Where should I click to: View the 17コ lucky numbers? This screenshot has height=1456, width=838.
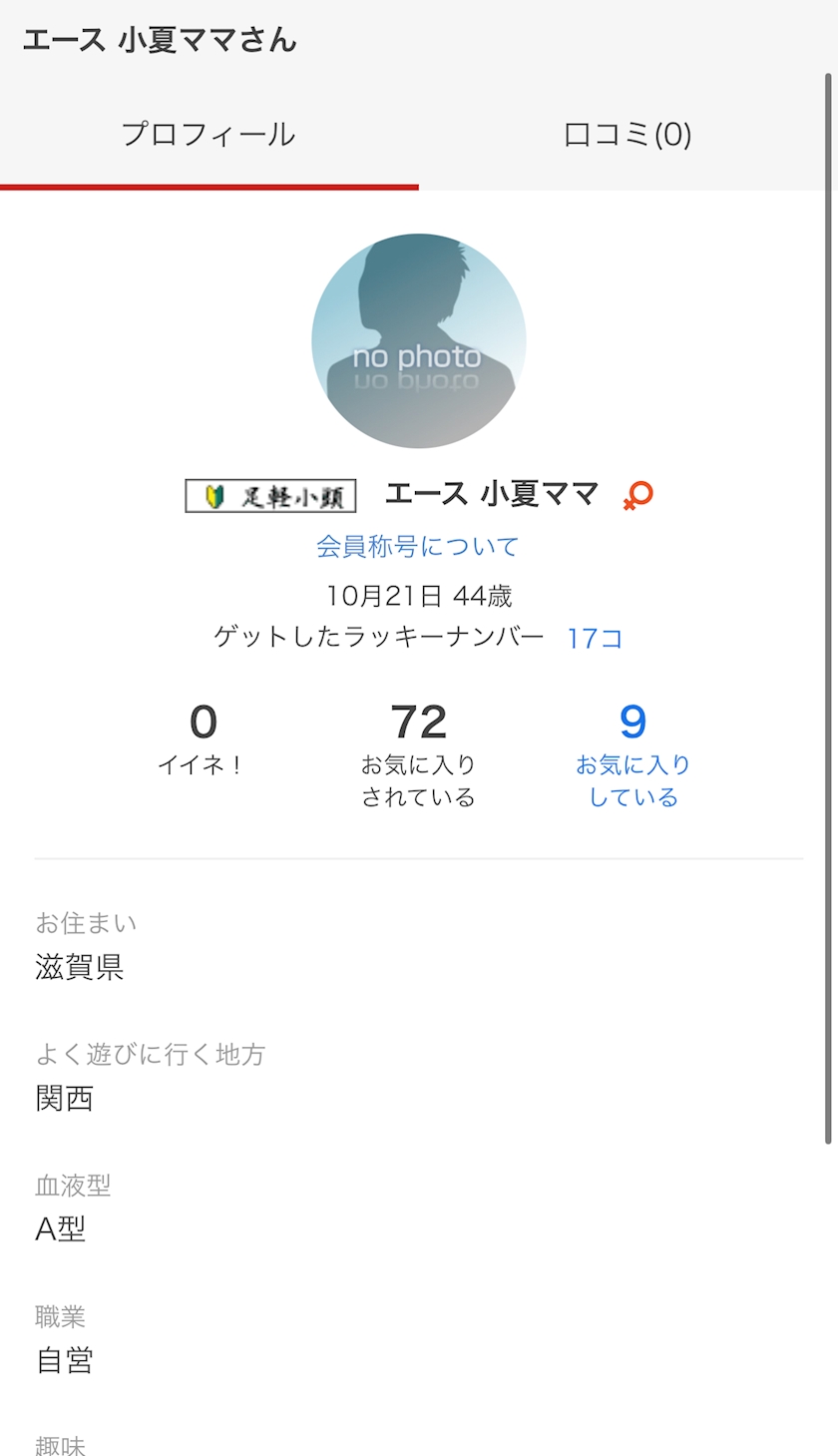[595, 639]
